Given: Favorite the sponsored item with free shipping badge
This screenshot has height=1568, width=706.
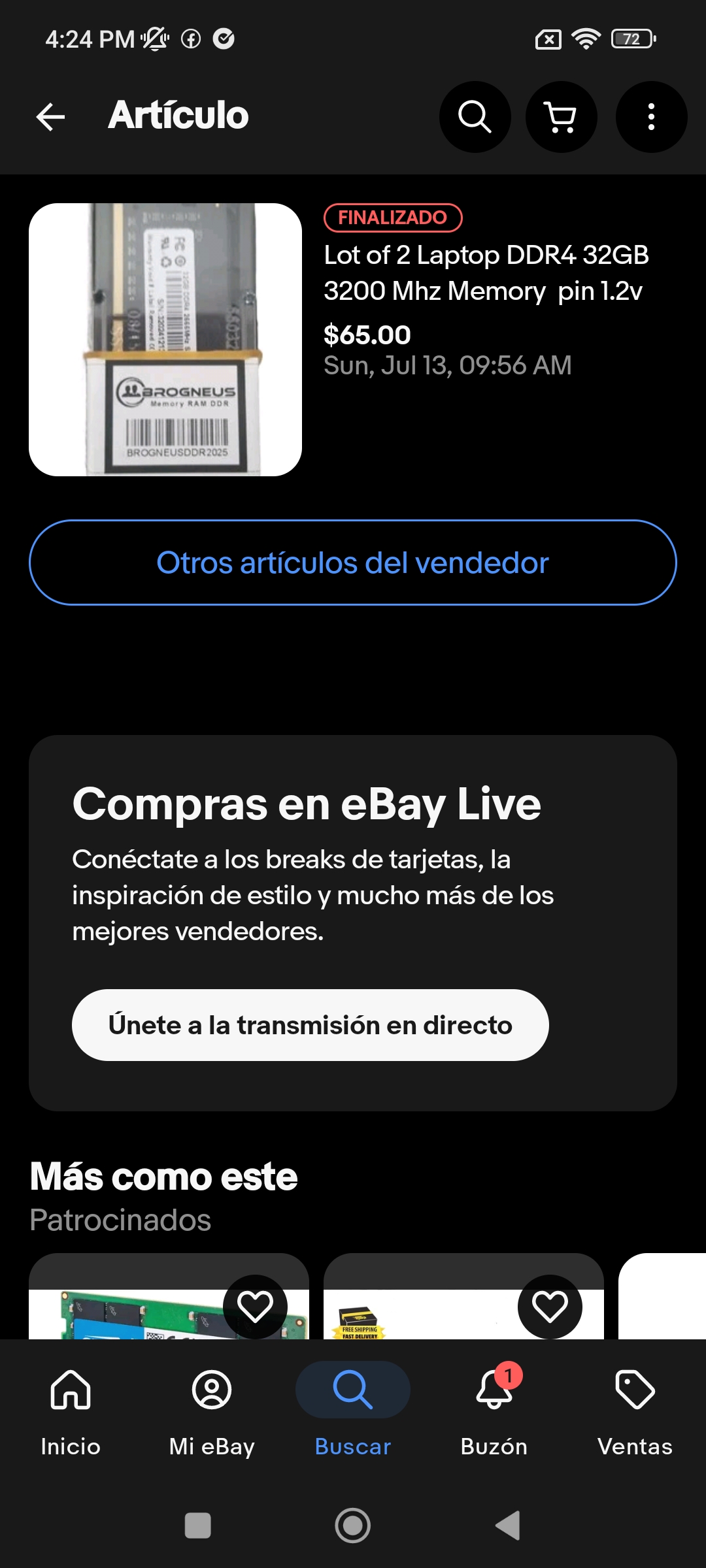Looking at the screenshot, I should tap(550, 1307).
